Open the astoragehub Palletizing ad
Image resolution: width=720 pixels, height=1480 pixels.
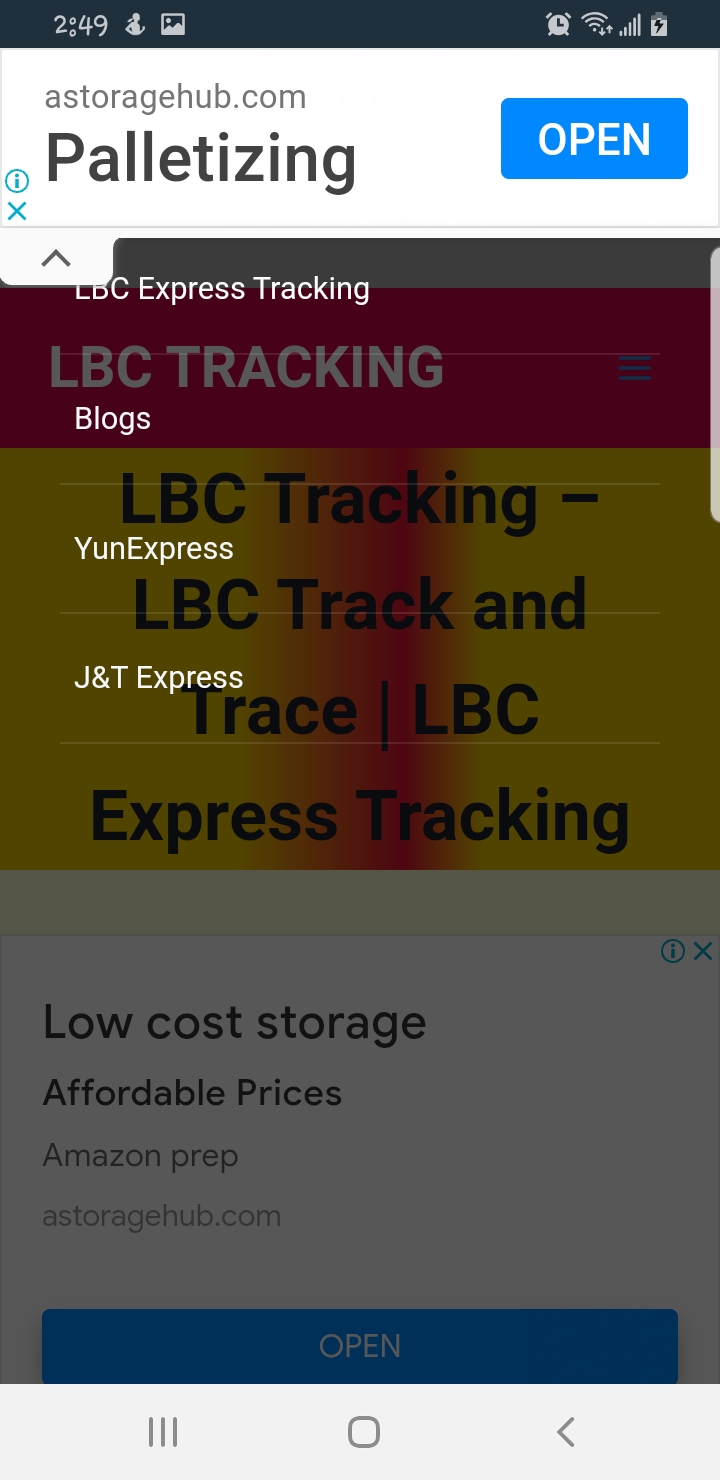(594, 139)
